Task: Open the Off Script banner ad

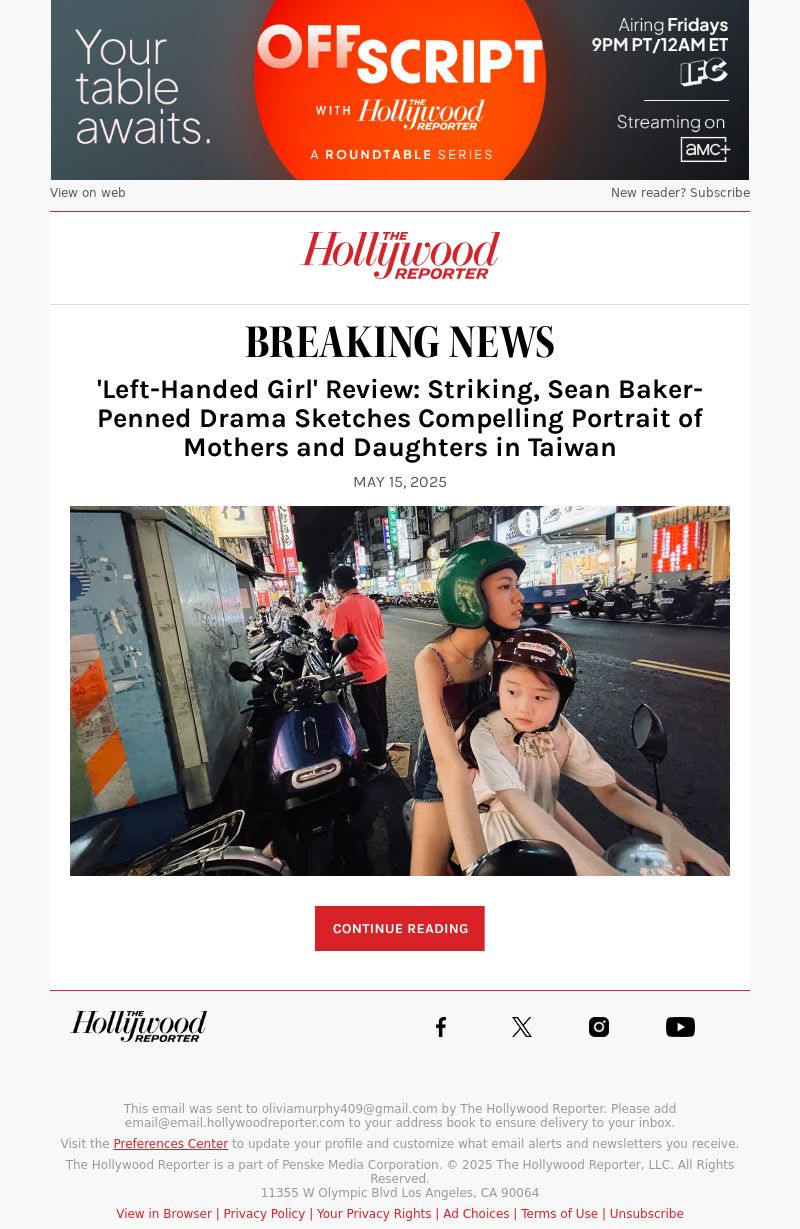Action: click(400, 90)
